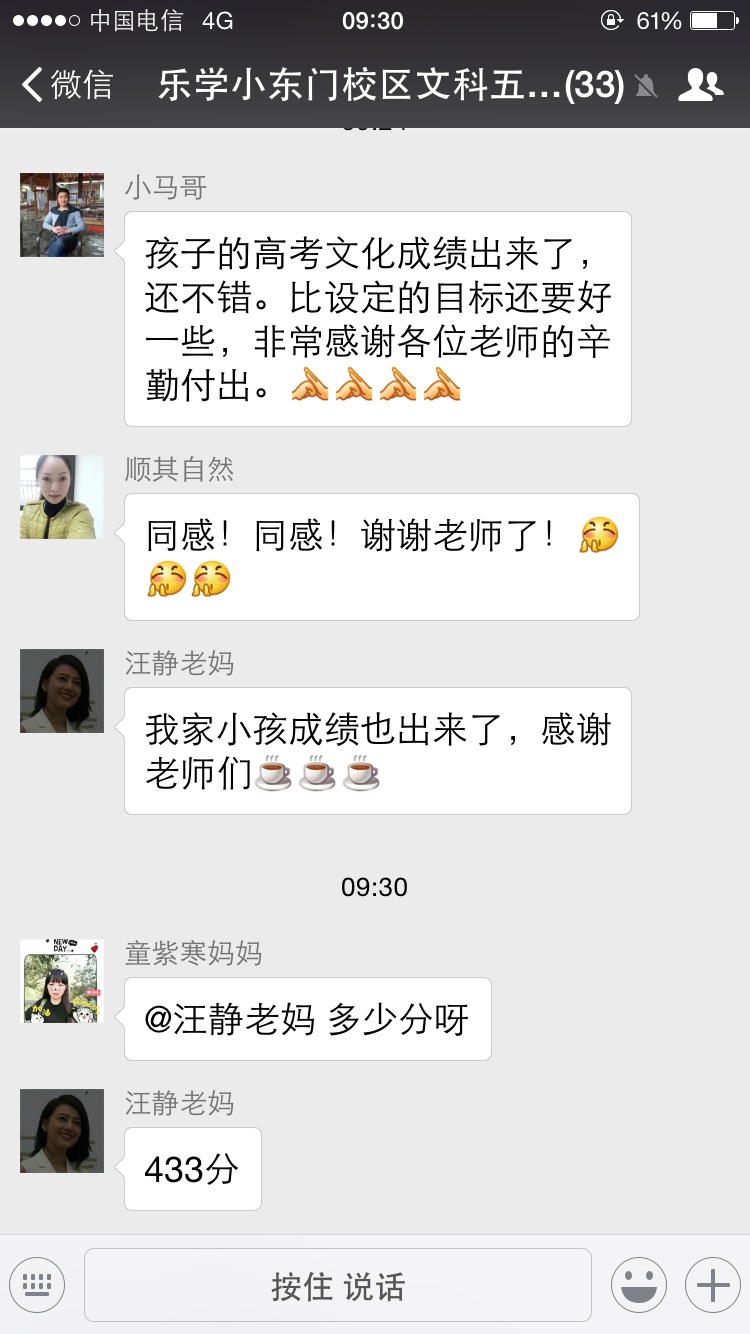Tap the 按住 说话 voice button
Screen dimensions: 750x1334
[x=338, y=1286]
